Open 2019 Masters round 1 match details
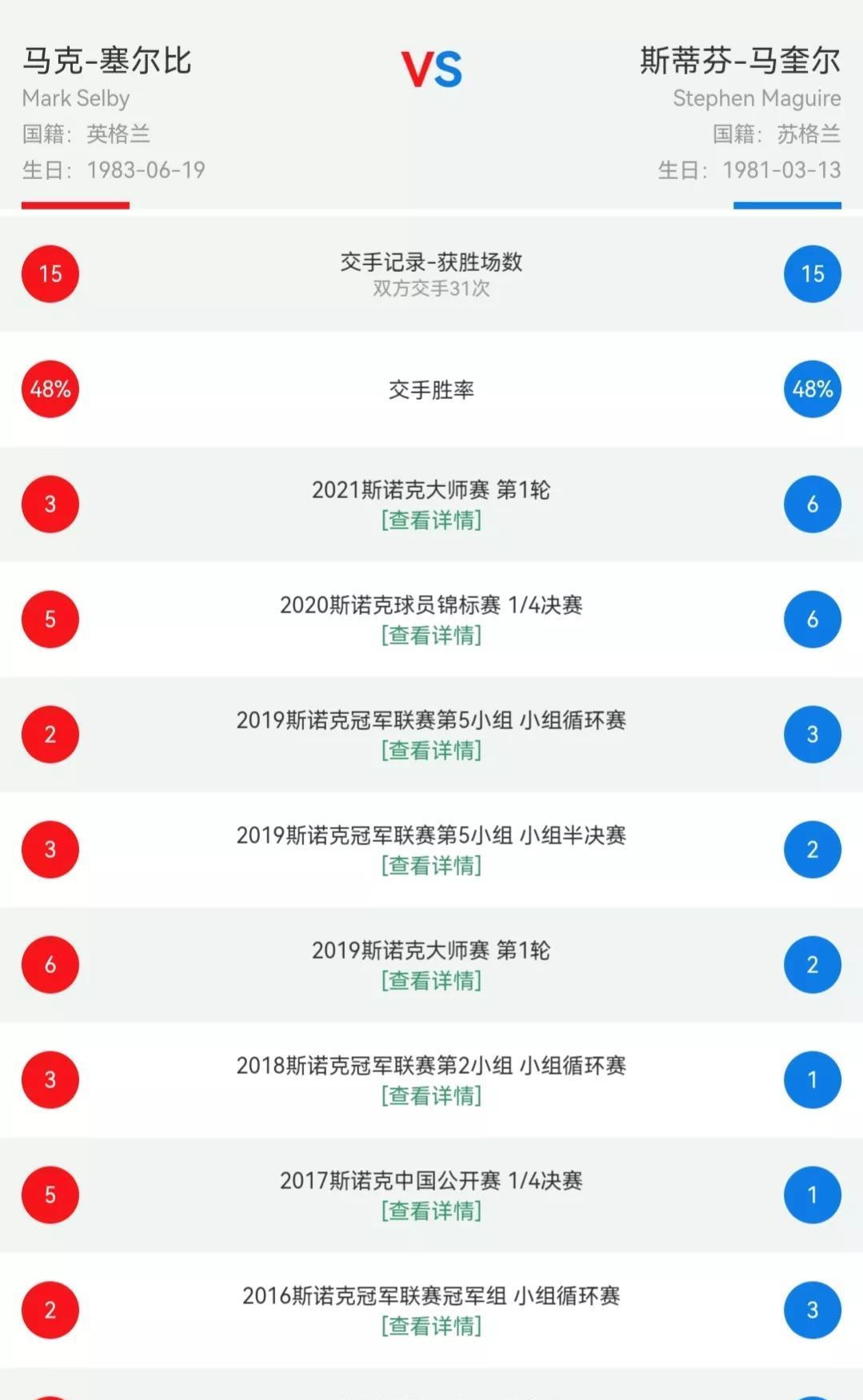This screenshot has height=1400, width=863. [x=431, y=981]
